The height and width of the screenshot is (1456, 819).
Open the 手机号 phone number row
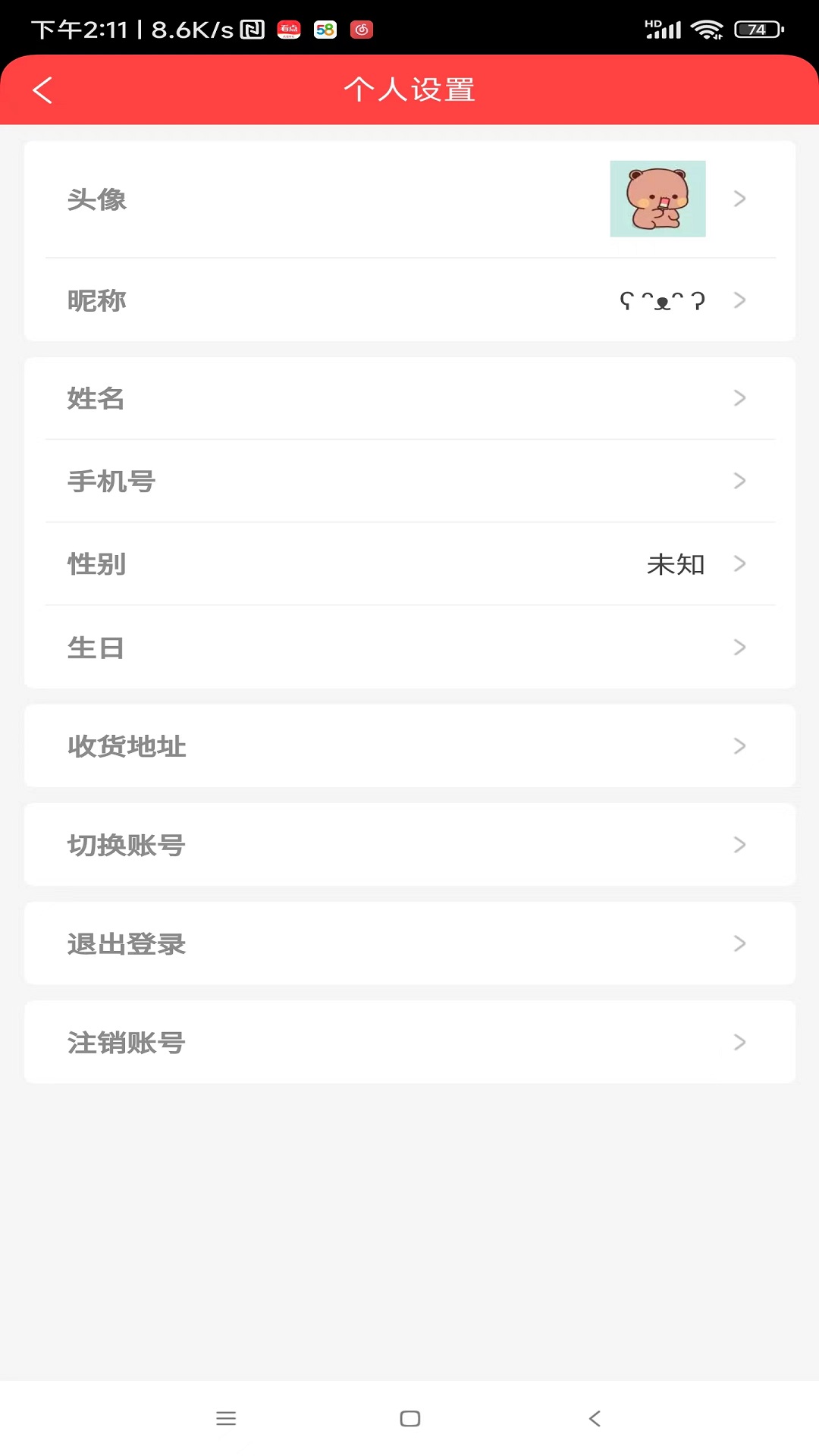[x=409, y=481]
